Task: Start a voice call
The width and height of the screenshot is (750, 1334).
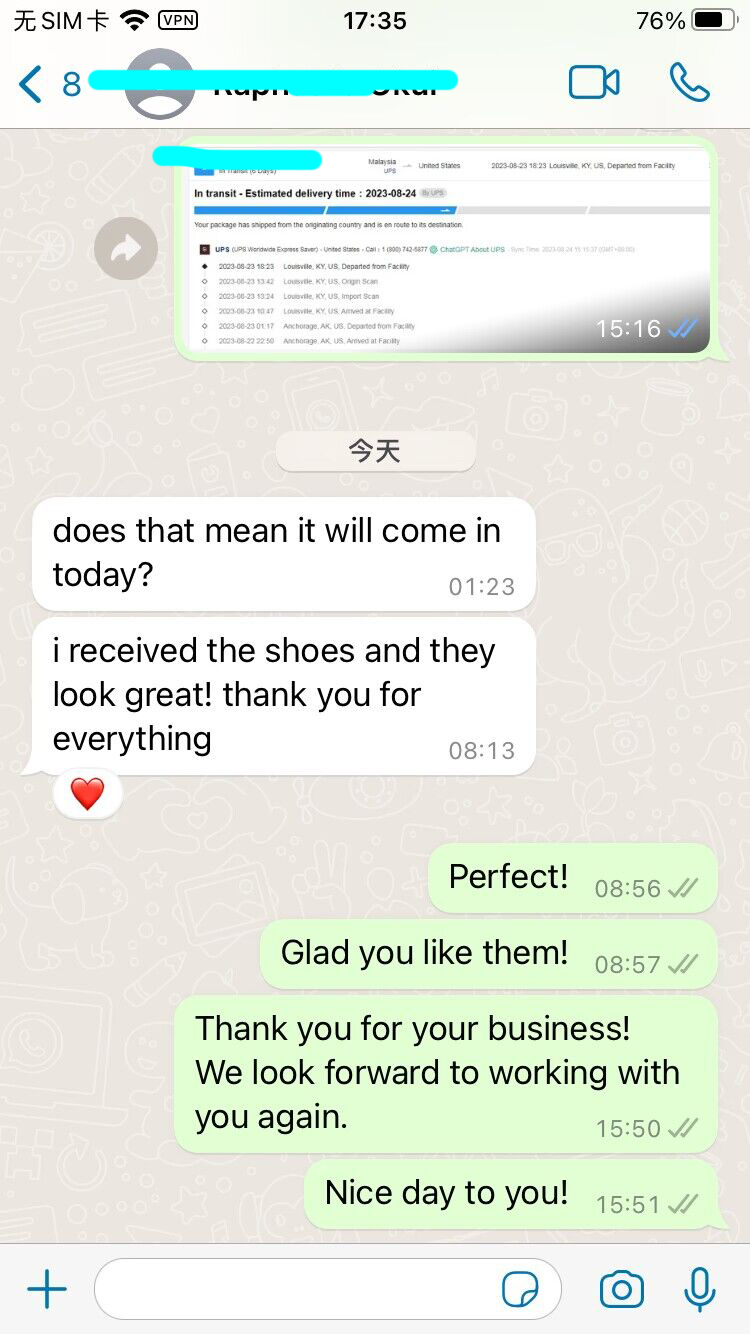Action: (x=690, y=83)
